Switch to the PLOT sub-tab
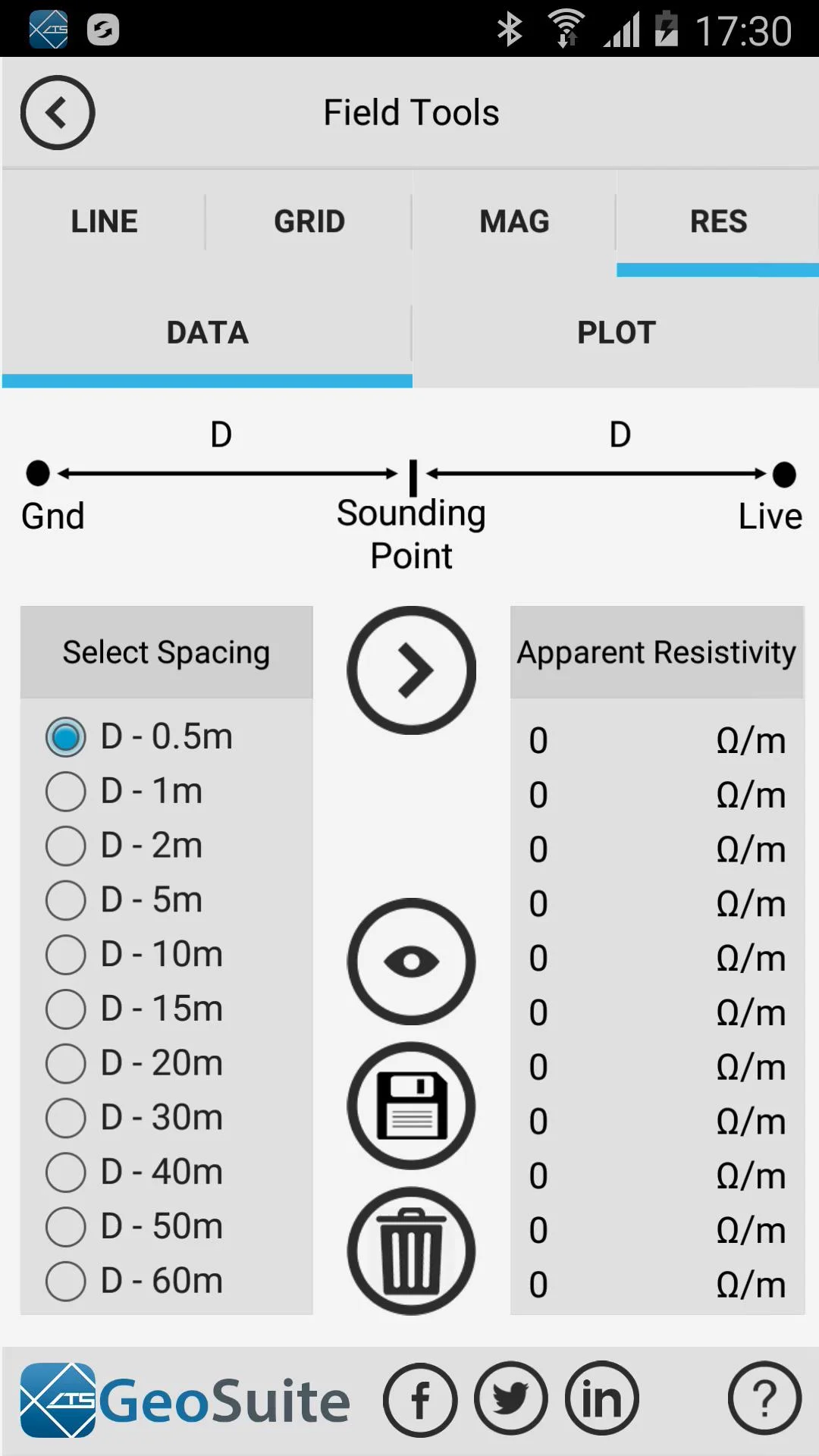 coord(616,333)
